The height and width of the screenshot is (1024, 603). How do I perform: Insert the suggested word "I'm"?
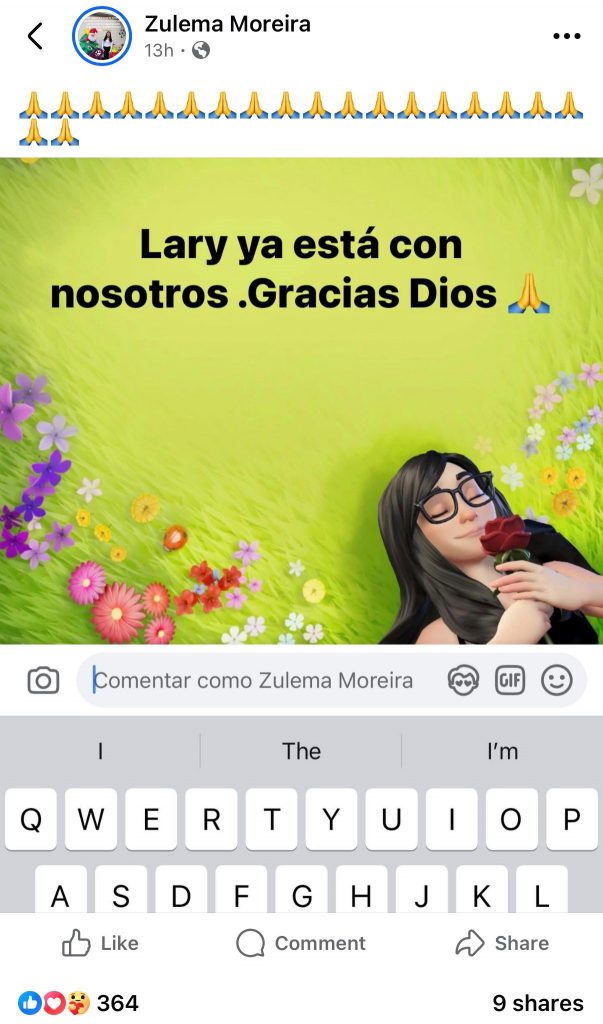tap(502, 751)
